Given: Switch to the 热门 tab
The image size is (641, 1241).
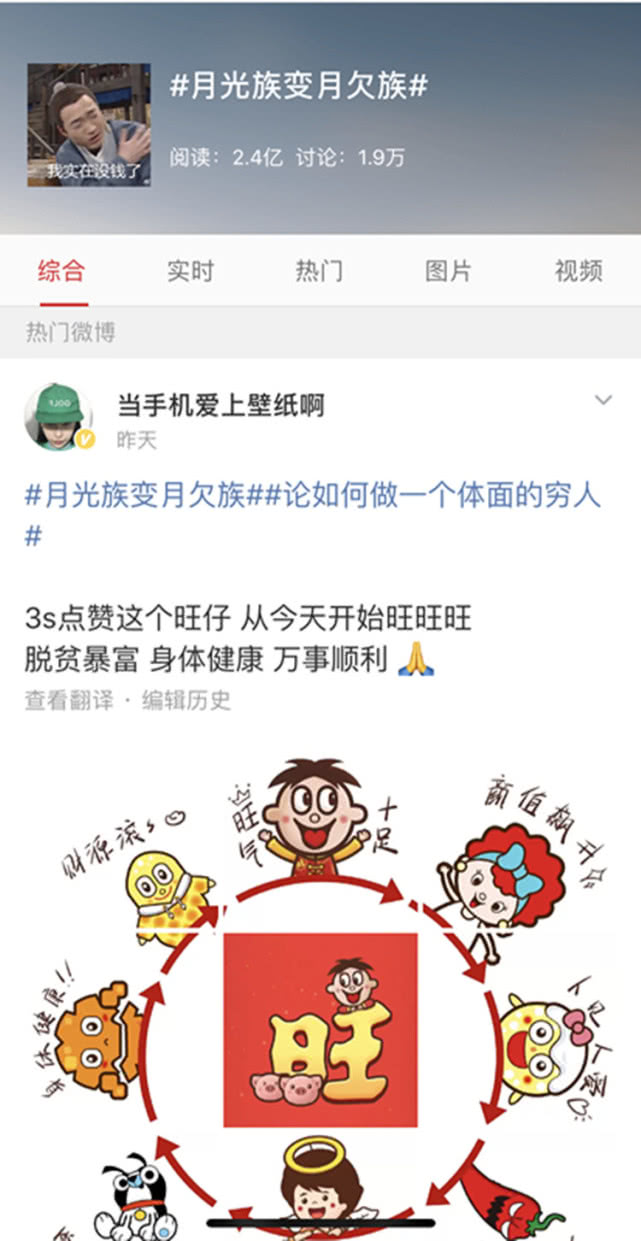Looking at the screenshot, I should [319, 270].
